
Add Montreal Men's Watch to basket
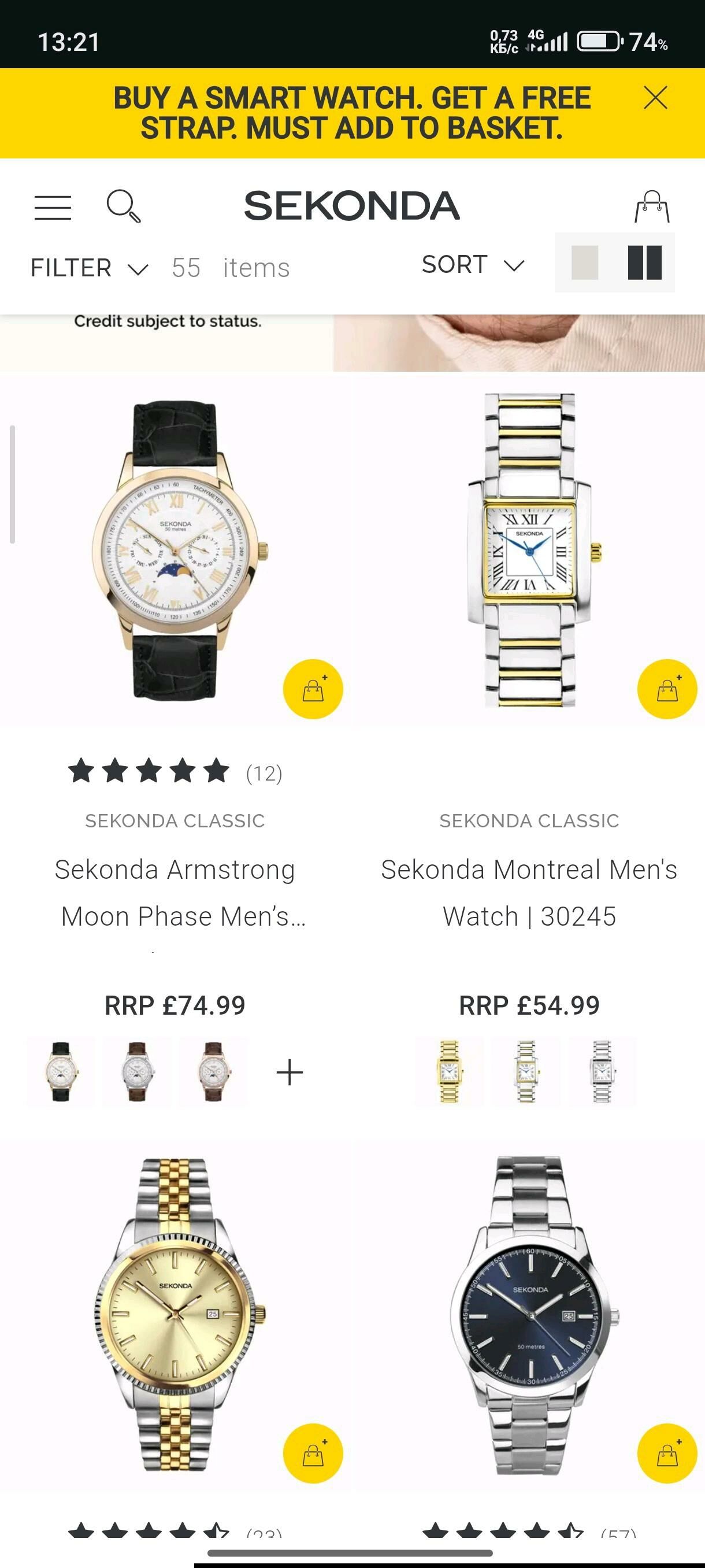coord(667,689)
